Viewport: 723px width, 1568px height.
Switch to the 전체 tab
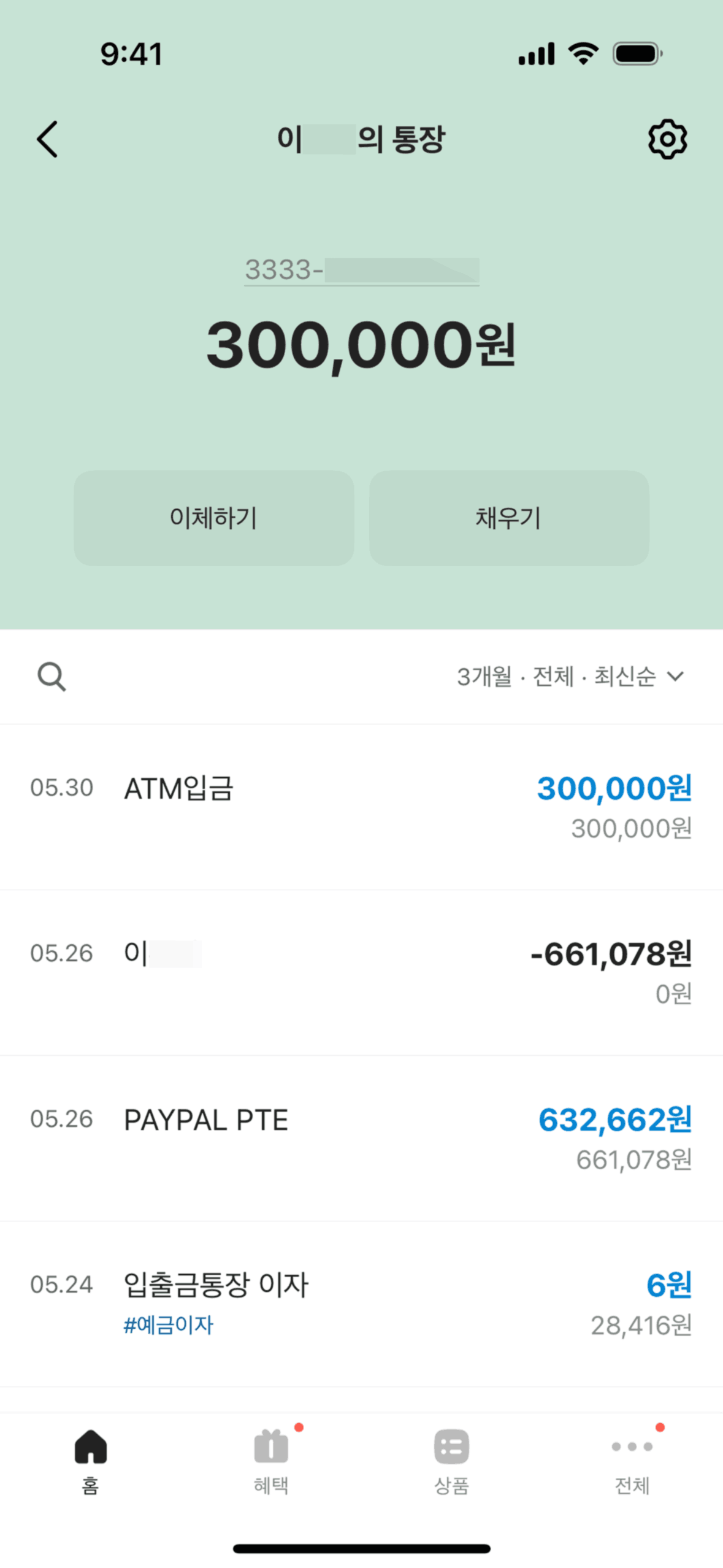point(632,1460)
